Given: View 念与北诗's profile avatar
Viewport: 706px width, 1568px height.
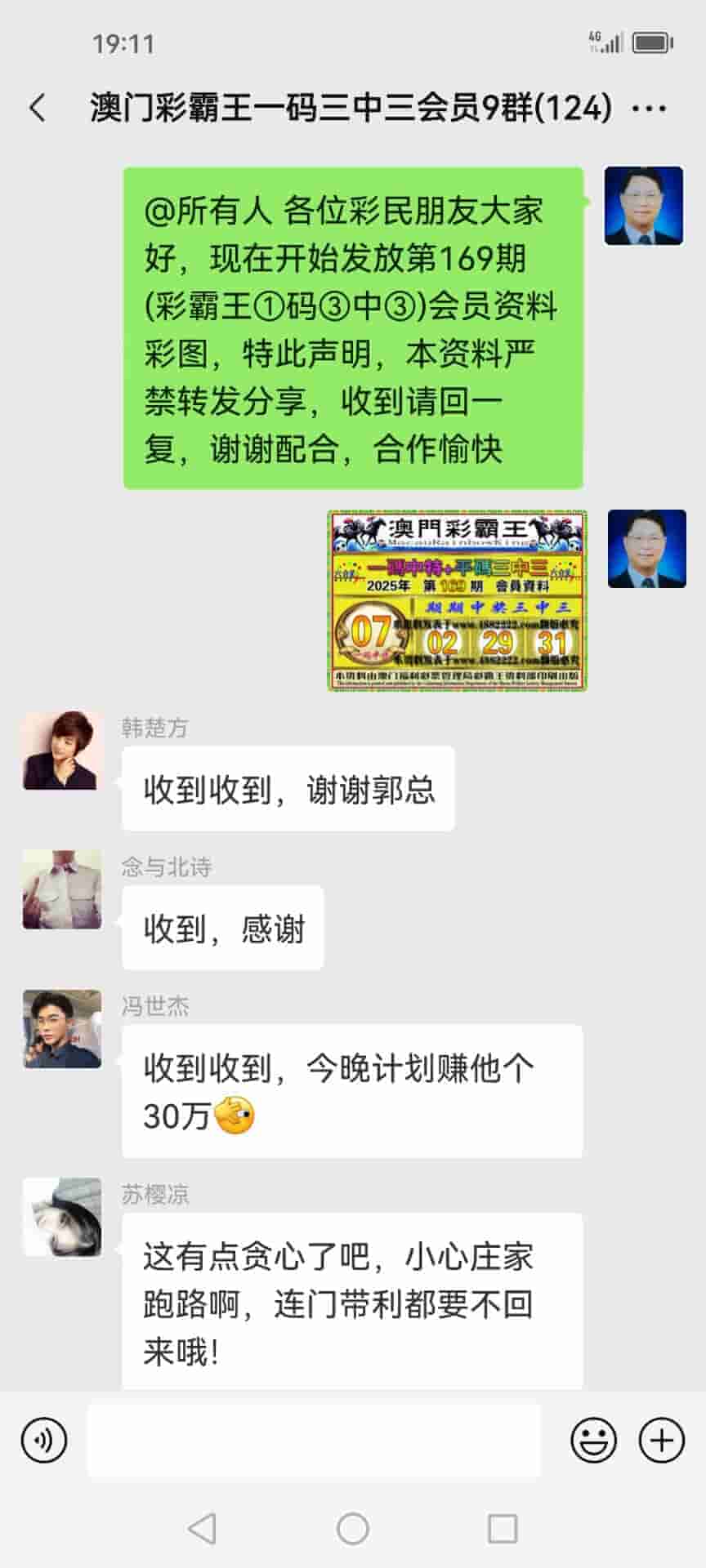Looking at the screenshot, I should 62,889.
